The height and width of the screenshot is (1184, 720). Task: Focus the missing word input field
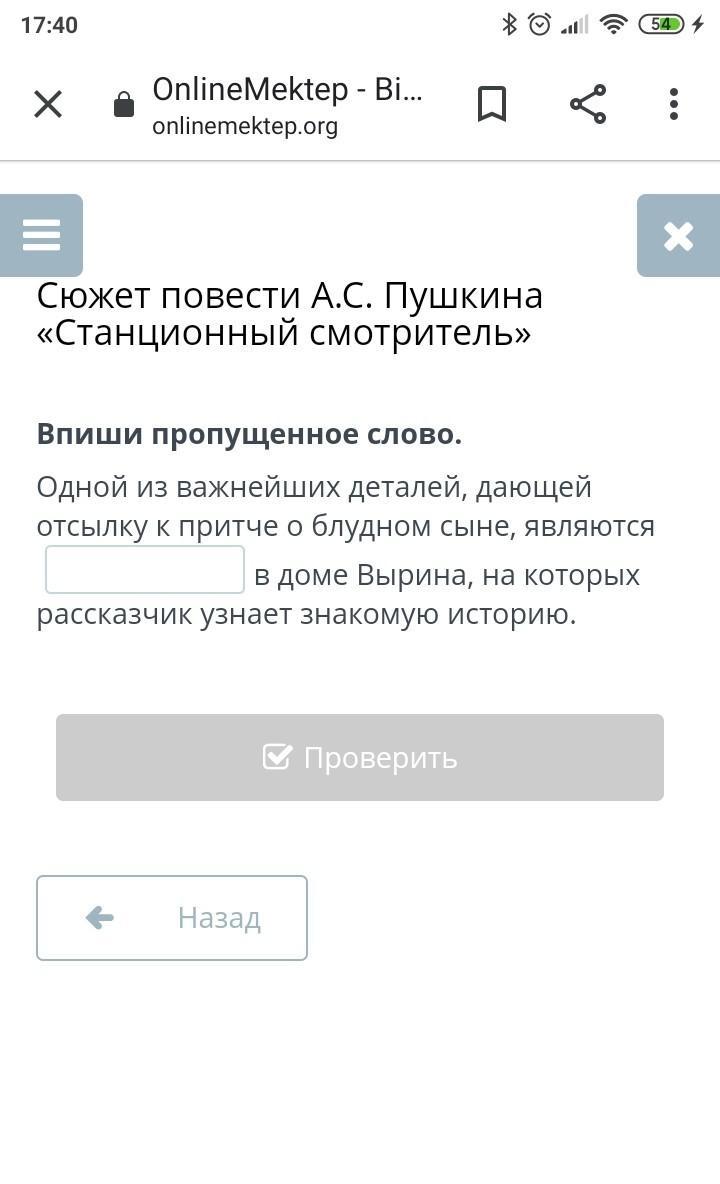tap(145, 569)
